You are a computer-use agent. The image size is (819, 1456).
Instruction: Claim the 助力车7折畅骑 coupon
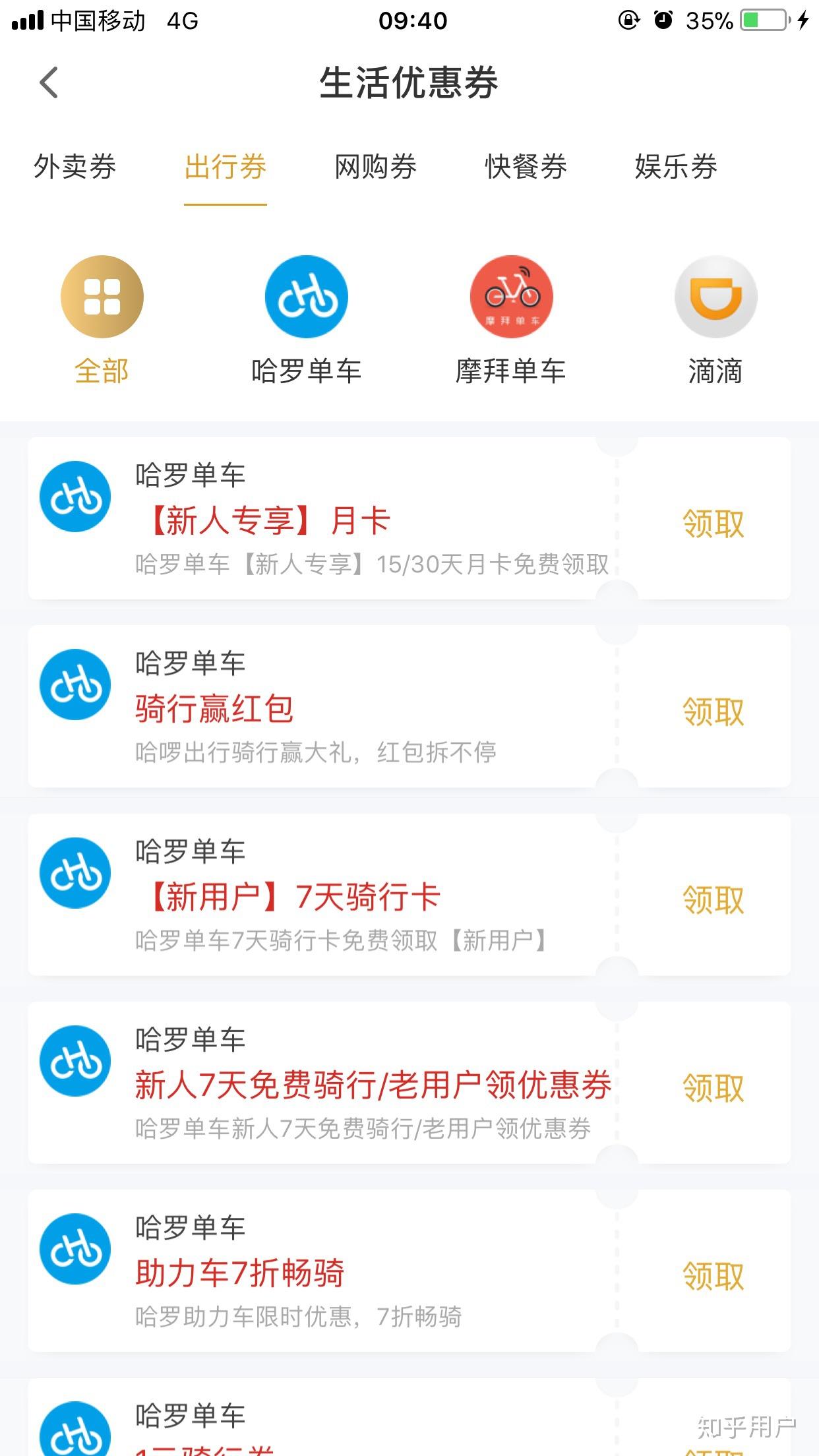pos(713,1275)
